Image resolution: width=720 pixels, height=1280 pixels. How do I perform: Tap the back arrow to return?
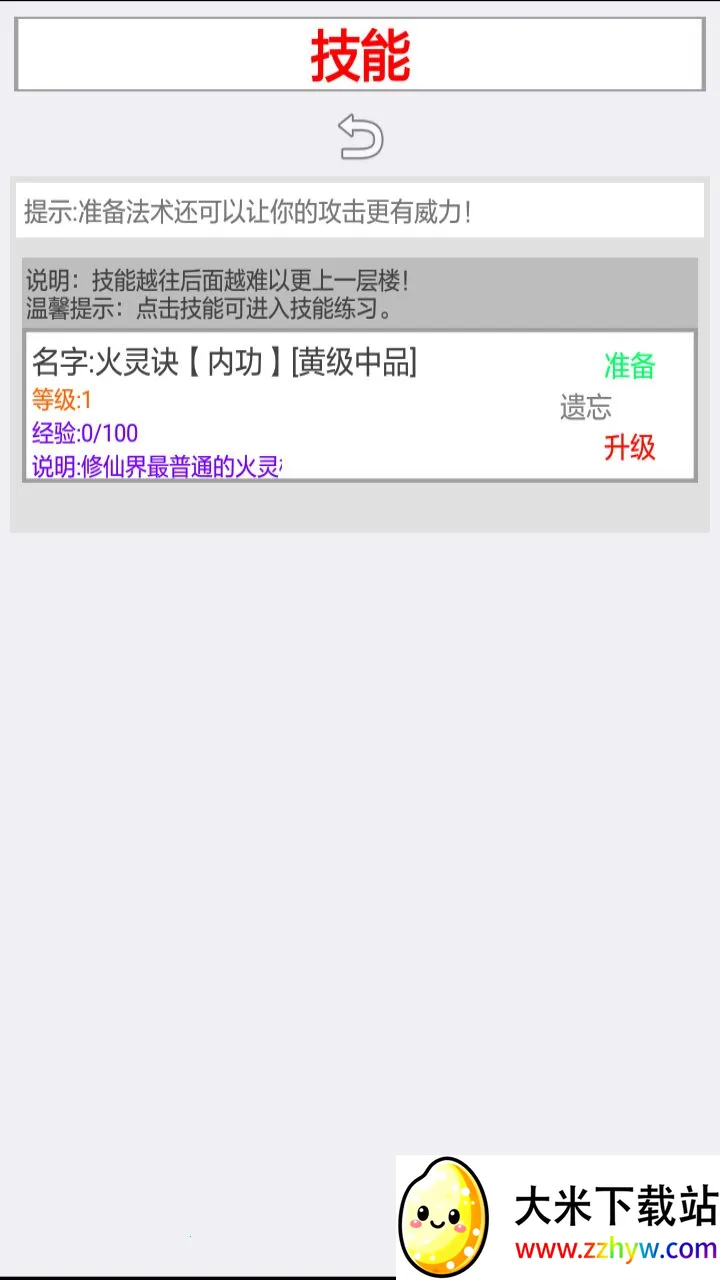click(x=360, y=137)
